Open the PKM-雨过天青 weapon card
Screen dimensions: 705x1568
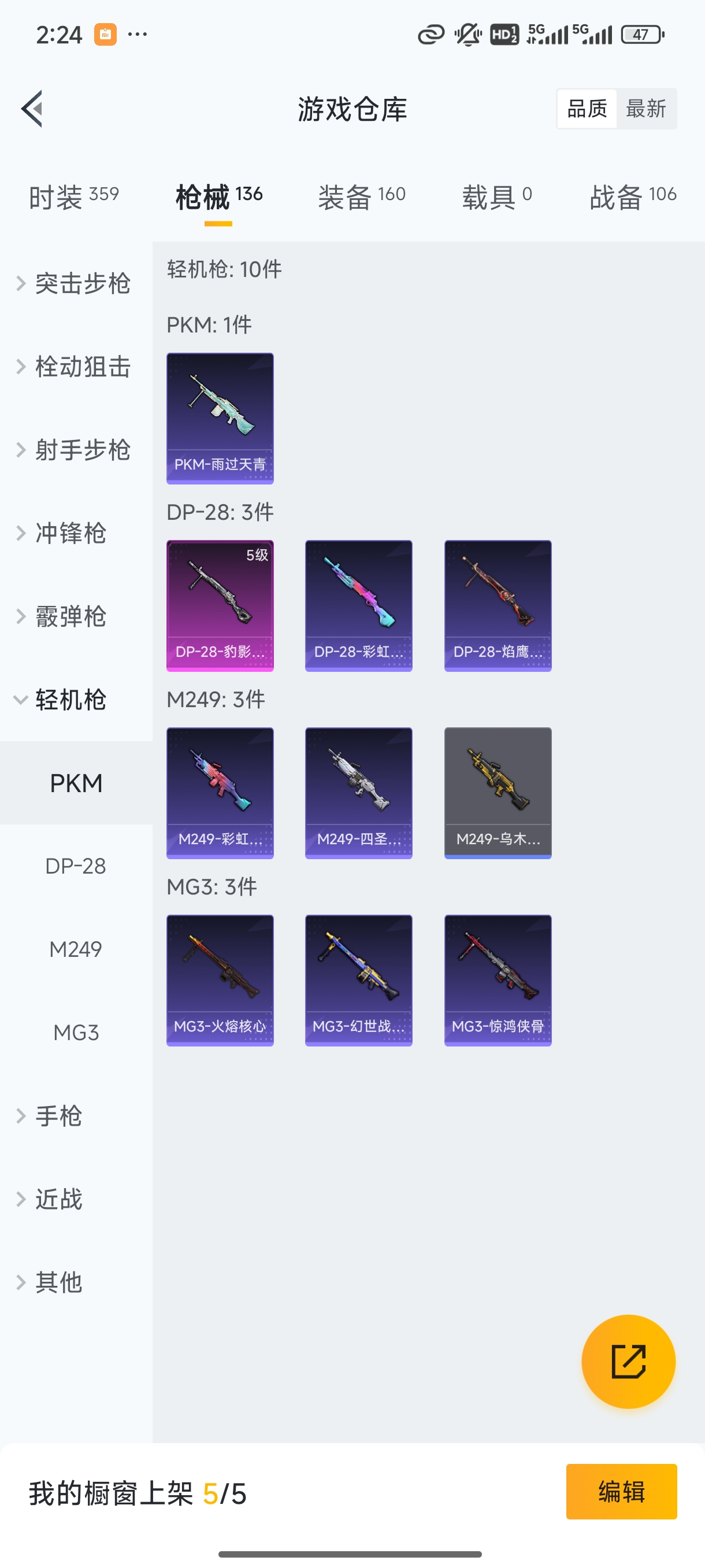(x=220, y=418)
